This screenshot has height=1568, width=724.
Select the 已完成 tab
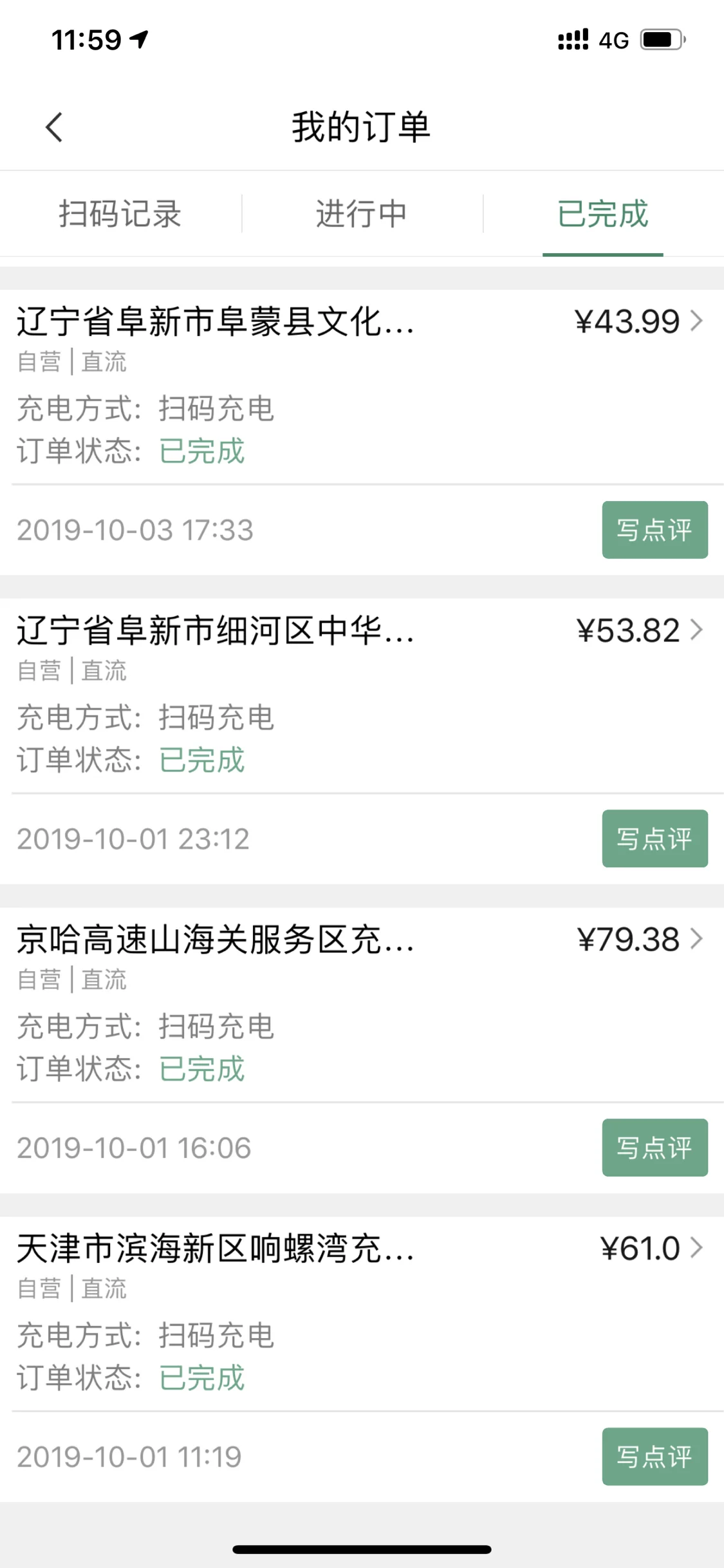tap(603, 213)
